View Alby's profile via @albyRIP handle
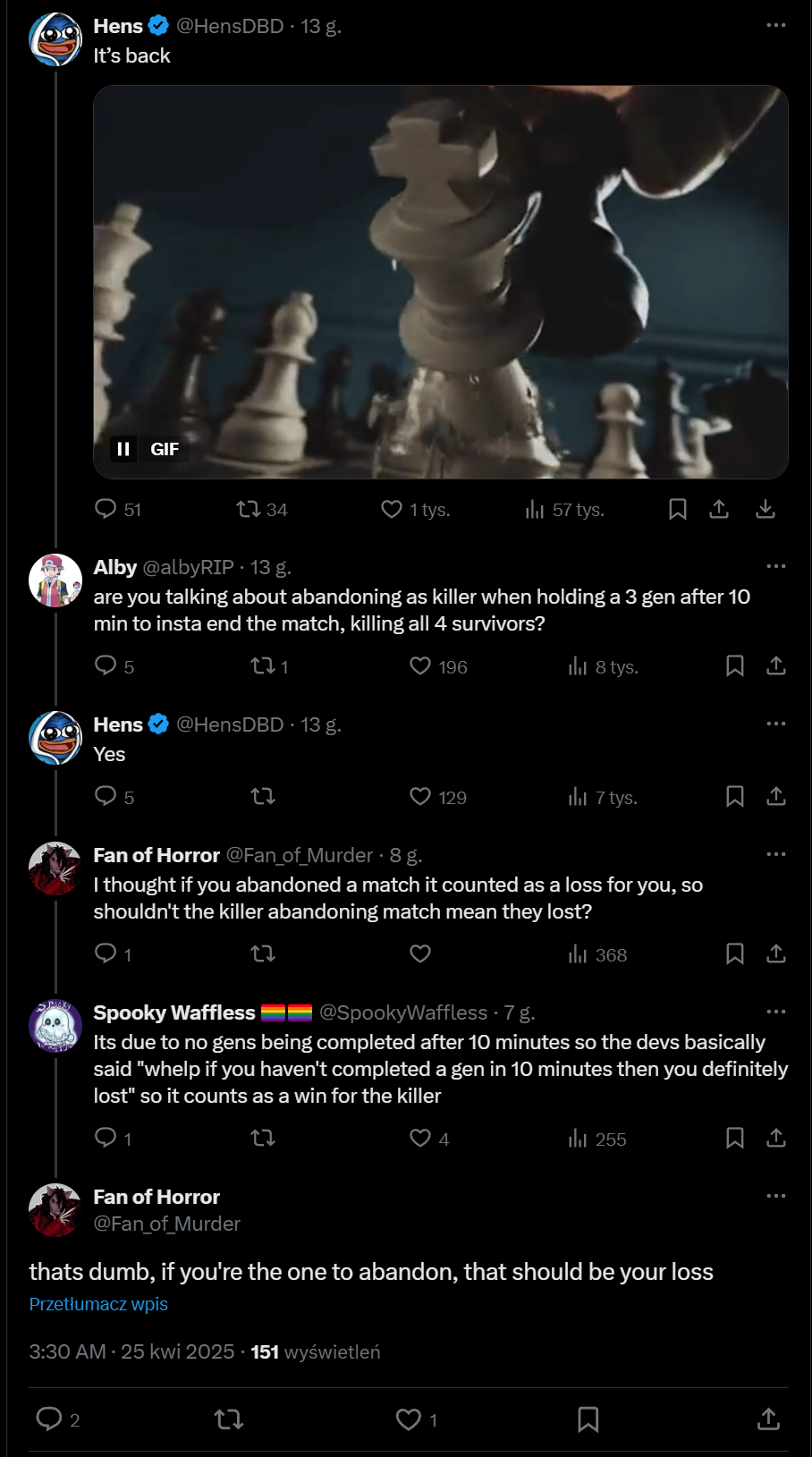812x1457 pixels. [188, 567]
